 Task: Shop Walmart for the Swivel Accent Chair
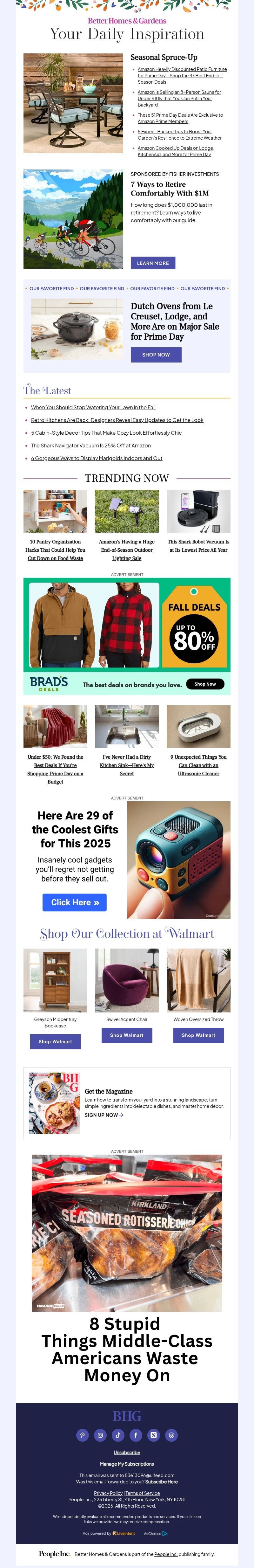(x=126, y=1035)
